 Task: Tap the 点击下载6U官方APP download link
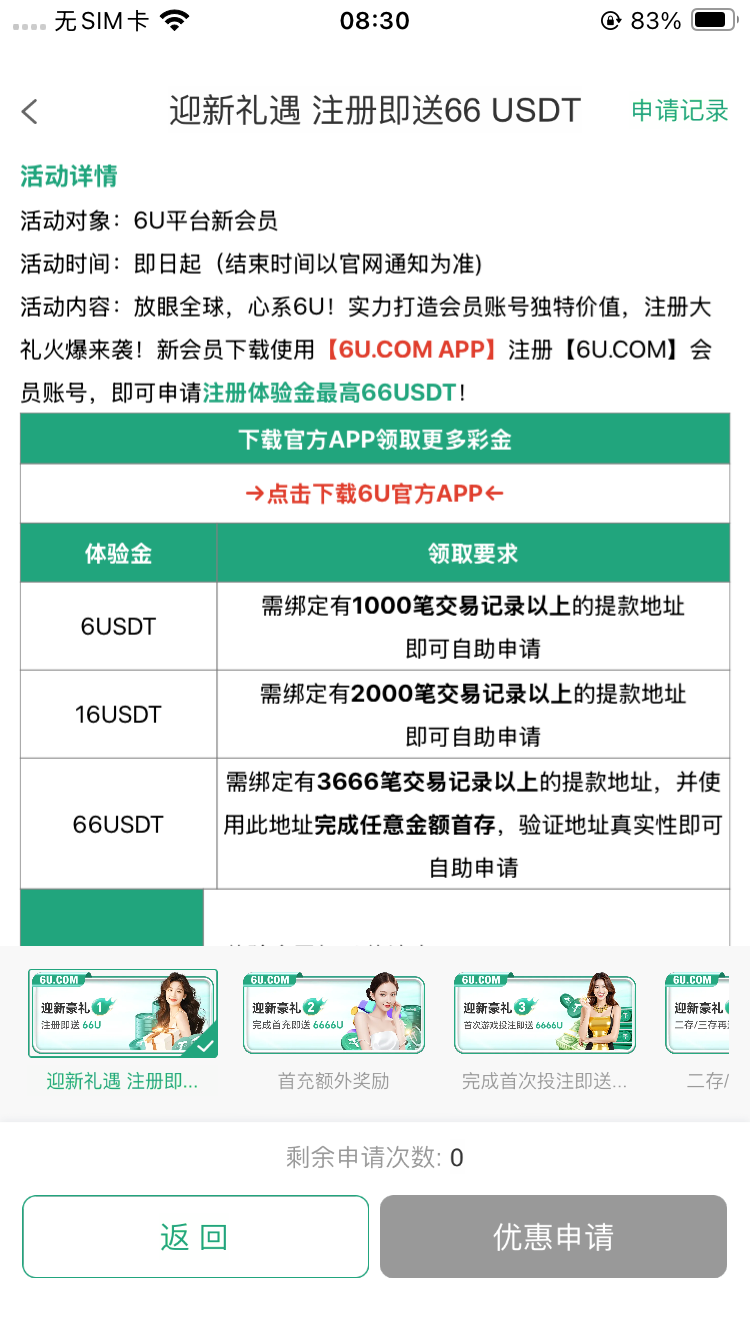point(374,494)
